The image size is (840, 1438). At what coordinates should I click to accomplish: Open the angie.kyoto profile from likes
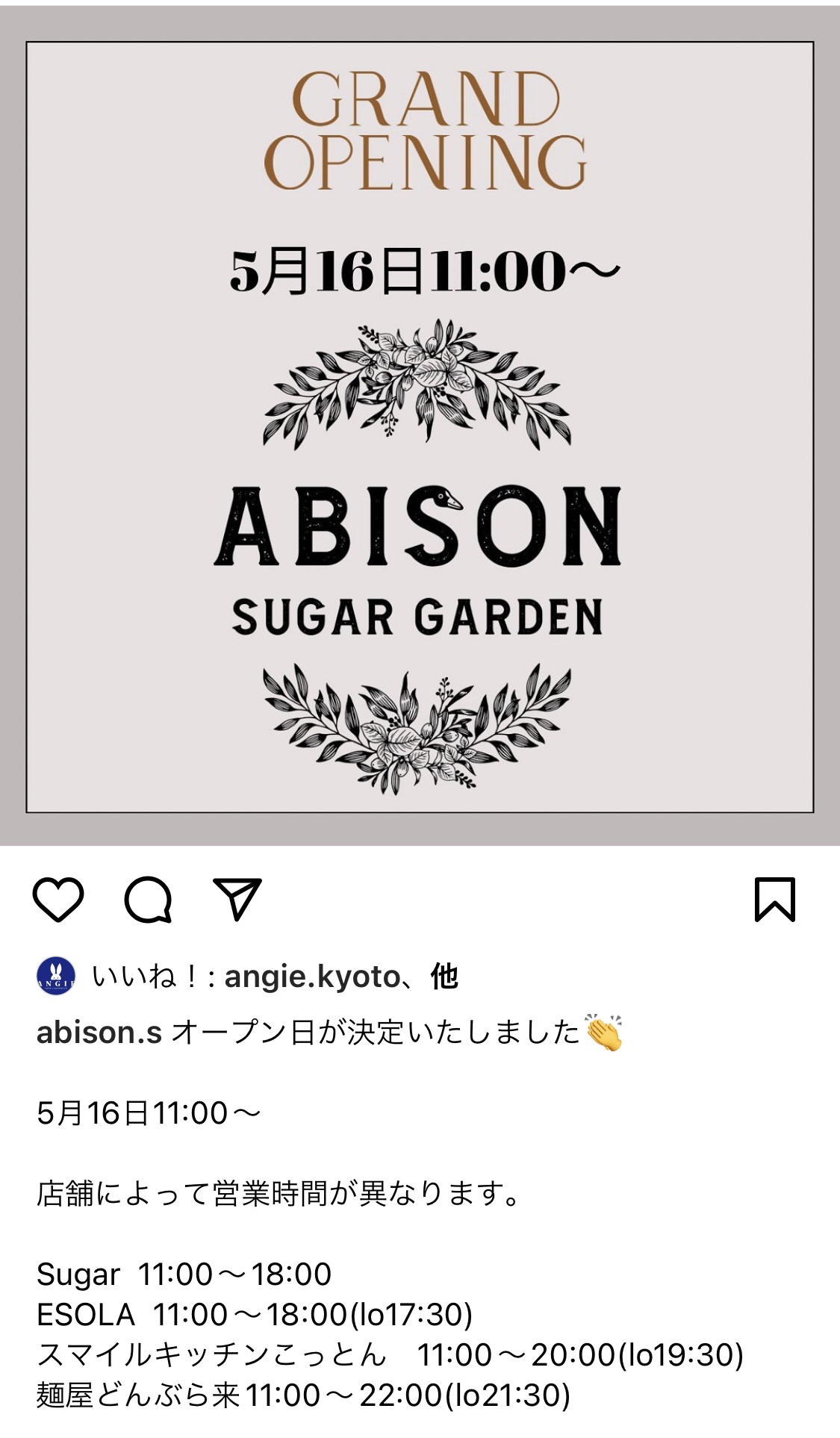312,976
